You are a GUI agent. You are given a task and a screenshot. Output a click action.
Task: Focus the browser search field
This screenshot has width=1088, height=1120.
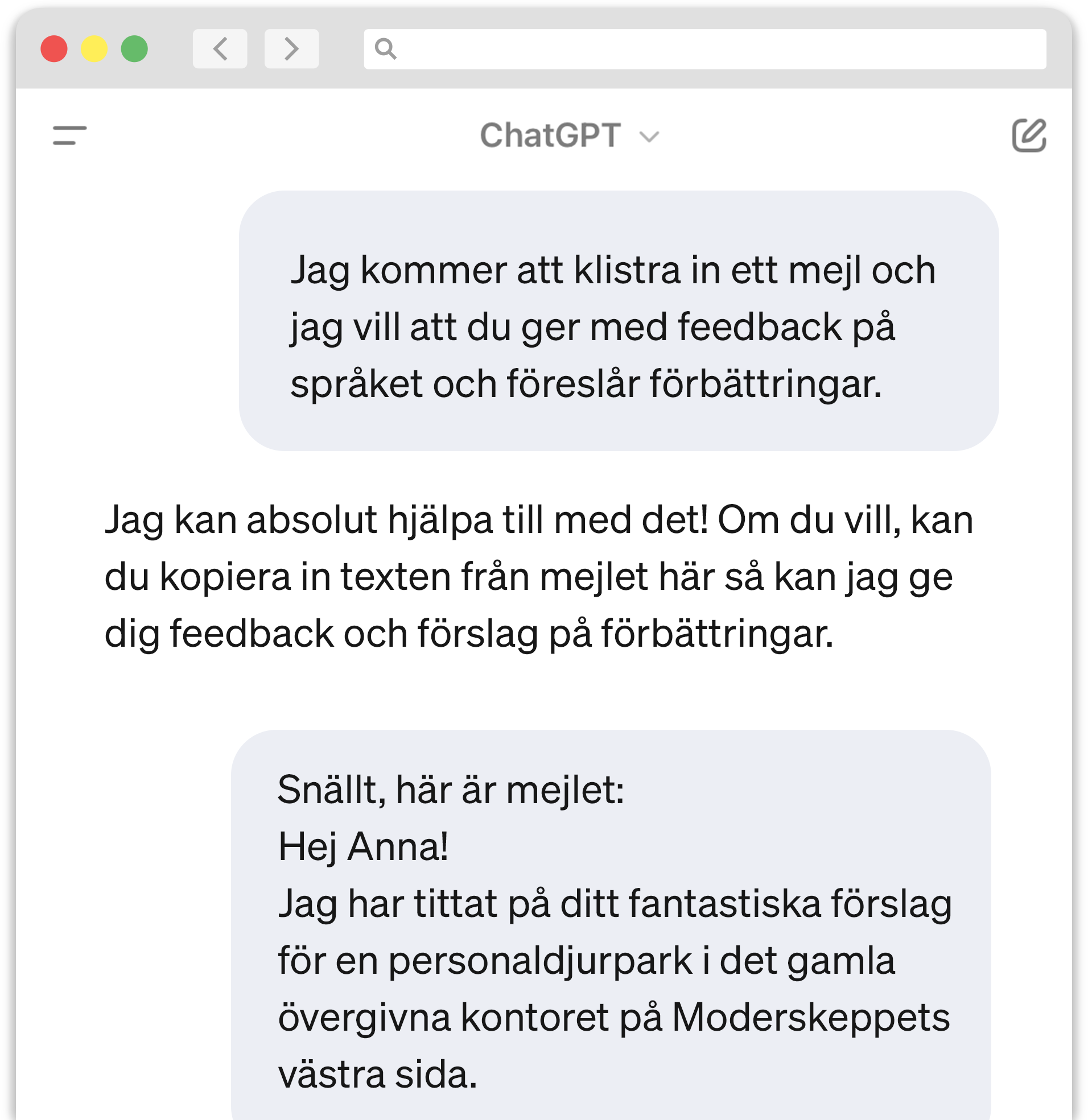(x=704, y=49)
